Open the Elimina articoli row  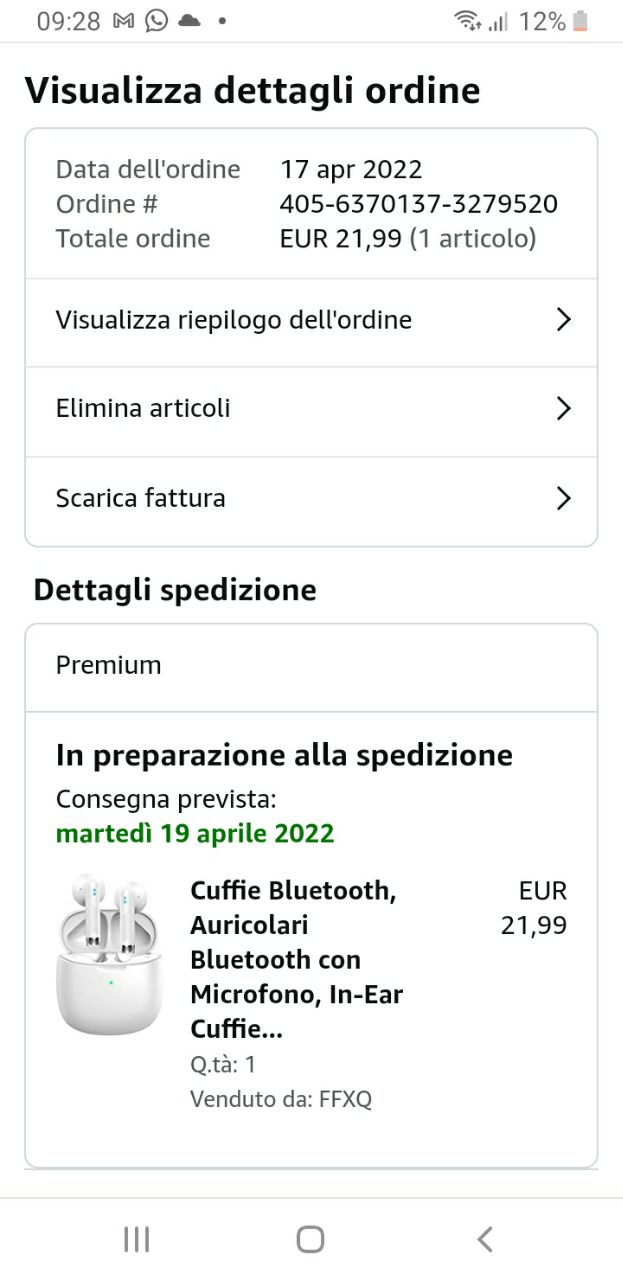(x=311, y=409)
